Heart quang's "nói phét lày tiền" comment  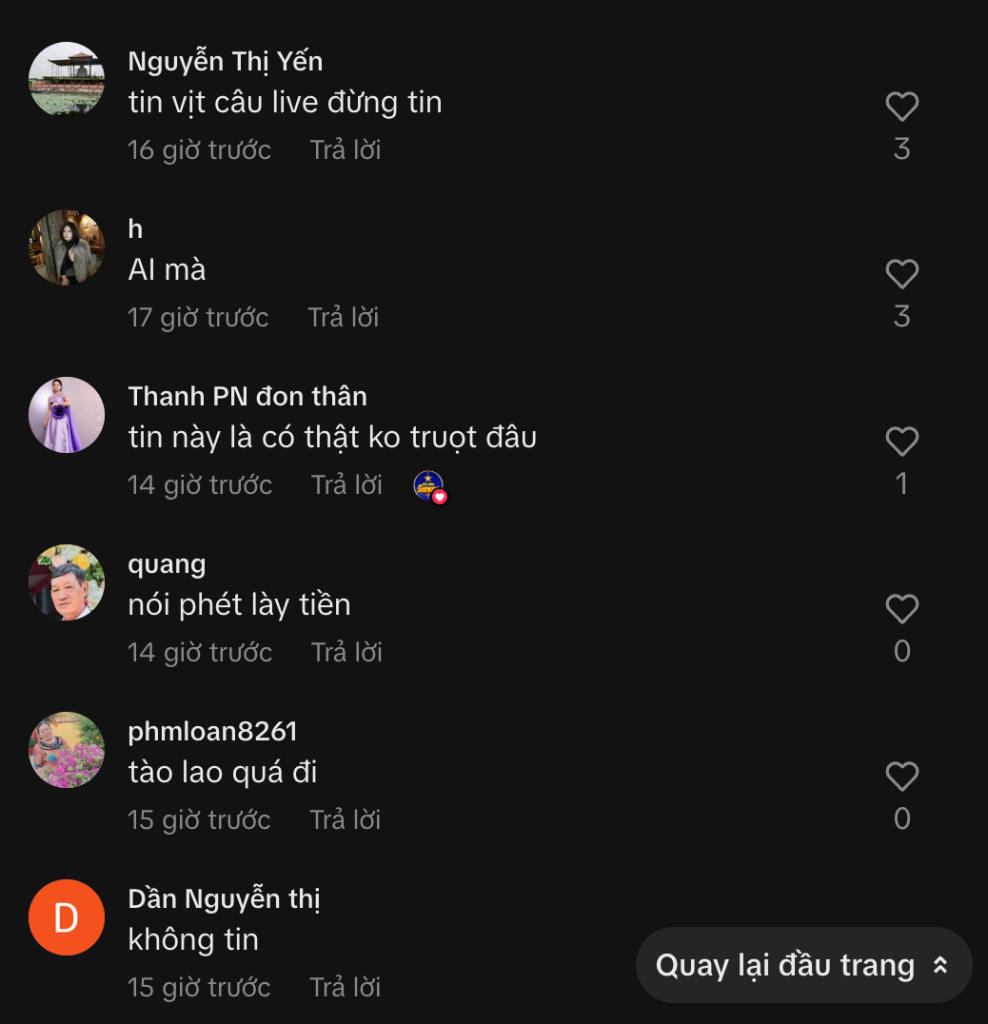point(902,608)
